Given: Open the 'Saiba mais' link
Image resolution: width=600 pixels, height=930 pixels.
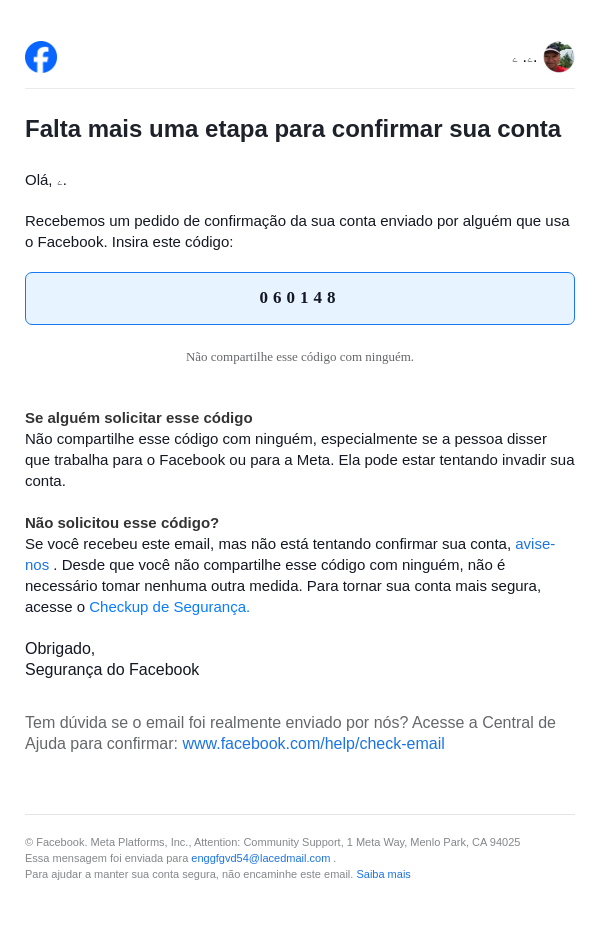Looking at the screenshot, I should (383, 874).
